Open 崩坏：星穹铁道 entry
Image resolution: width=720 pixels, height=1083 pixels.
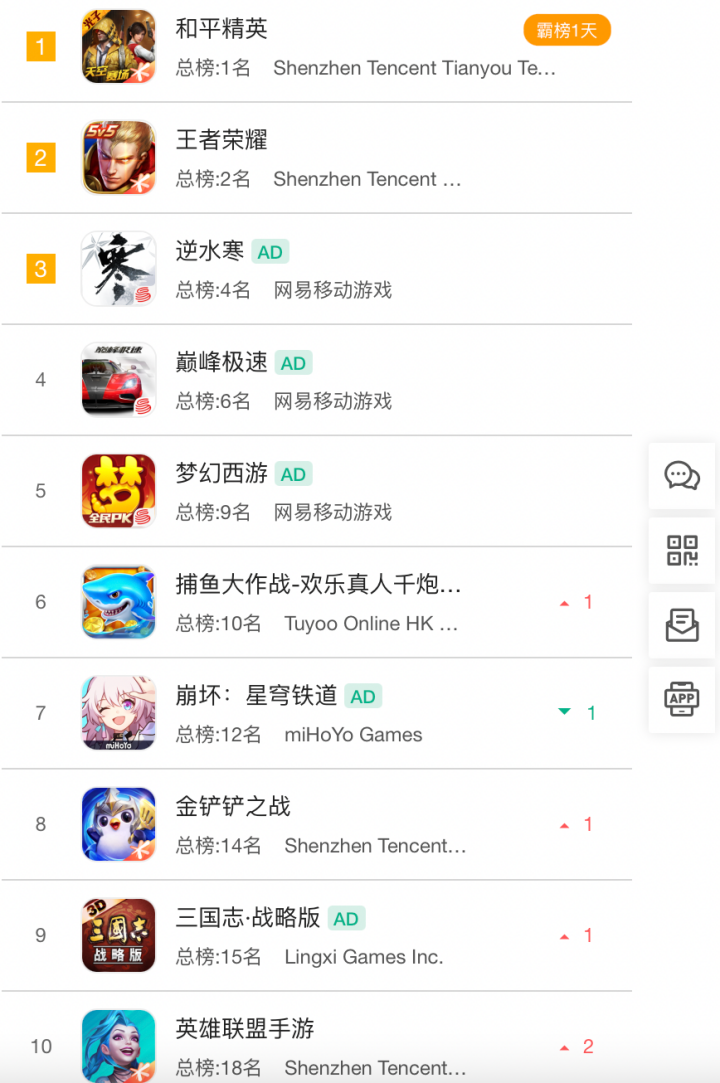(x=256, y=695)
